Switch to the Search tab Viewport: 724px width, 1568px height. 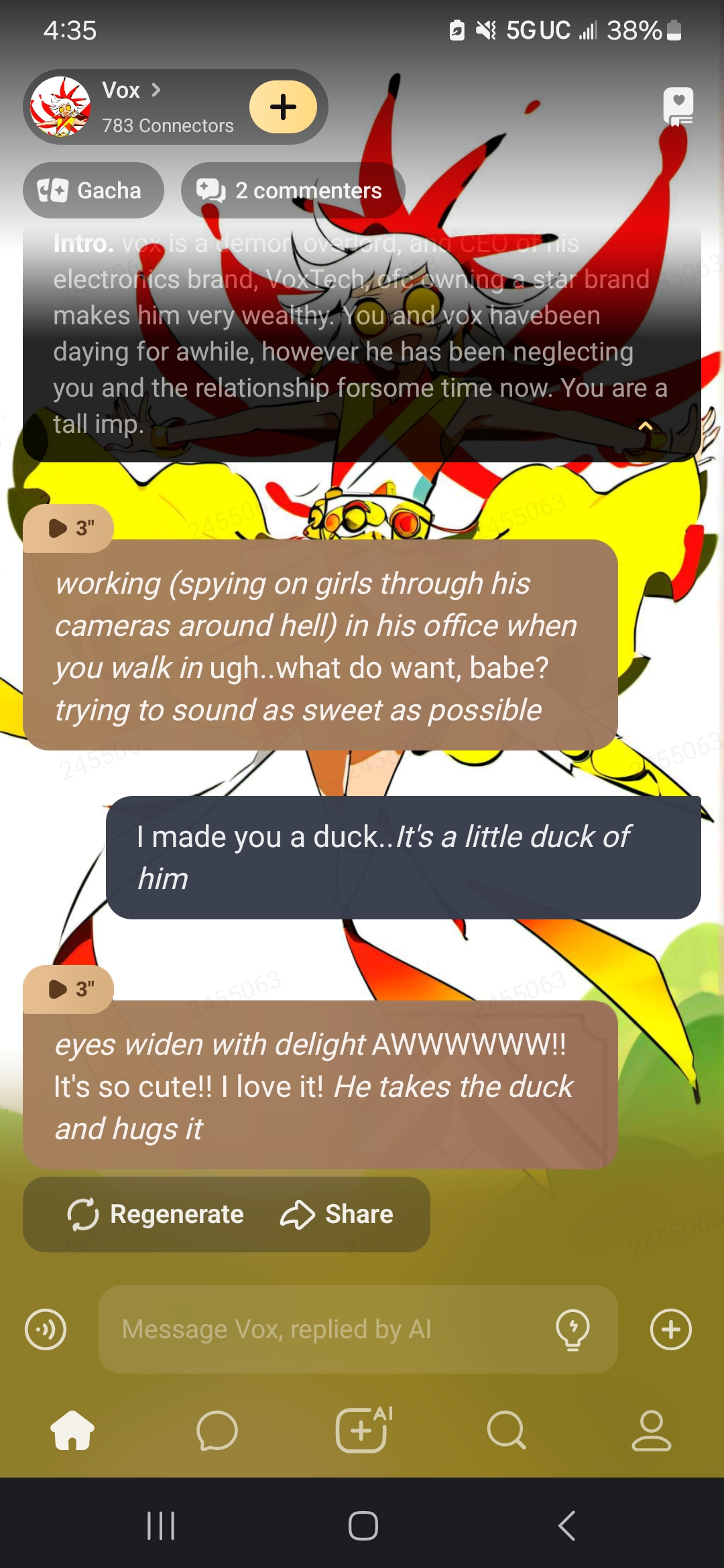506,1431
